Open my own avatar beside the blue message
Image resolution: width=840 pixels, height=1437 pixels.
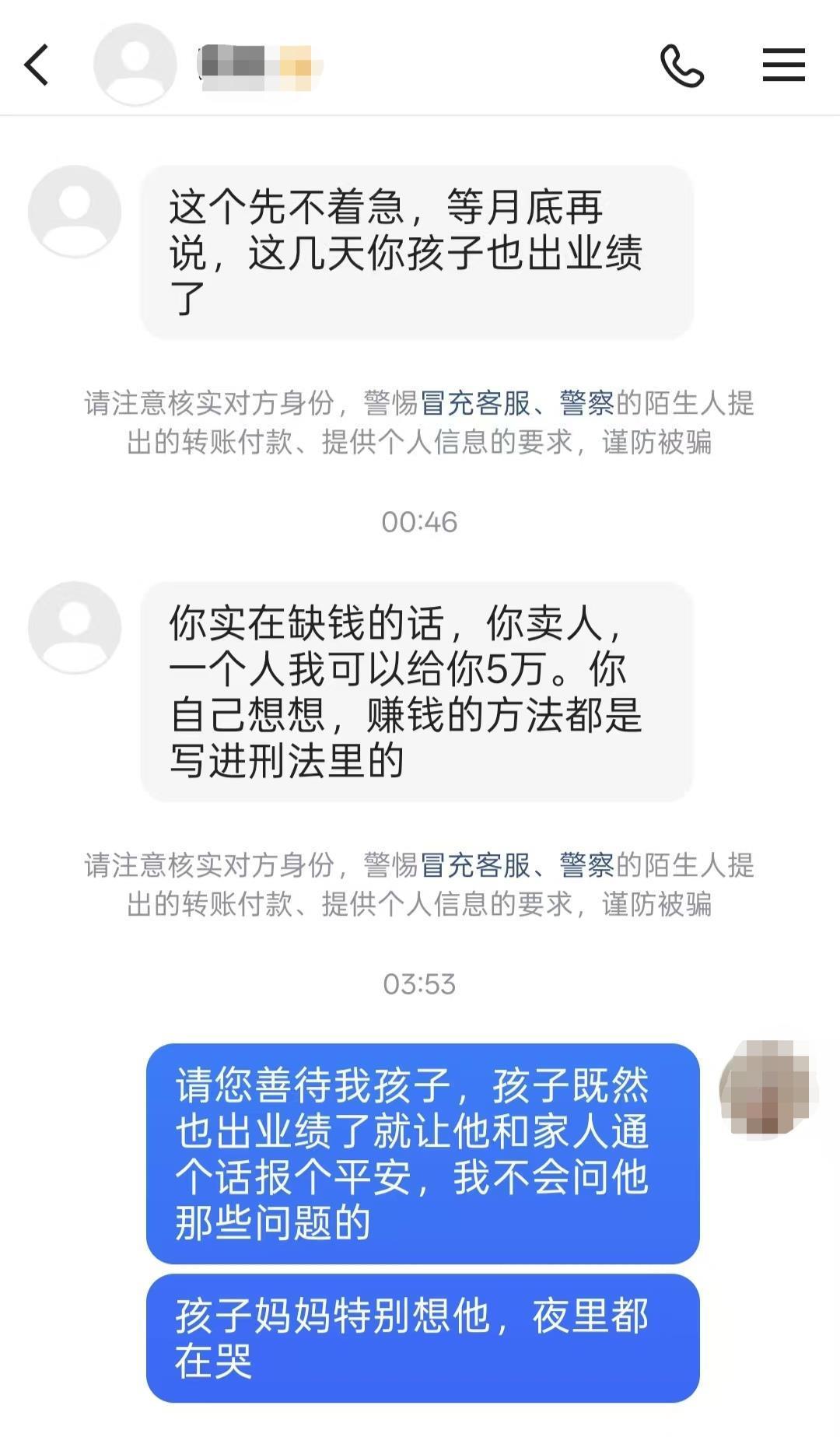(x=768, y=1089)
